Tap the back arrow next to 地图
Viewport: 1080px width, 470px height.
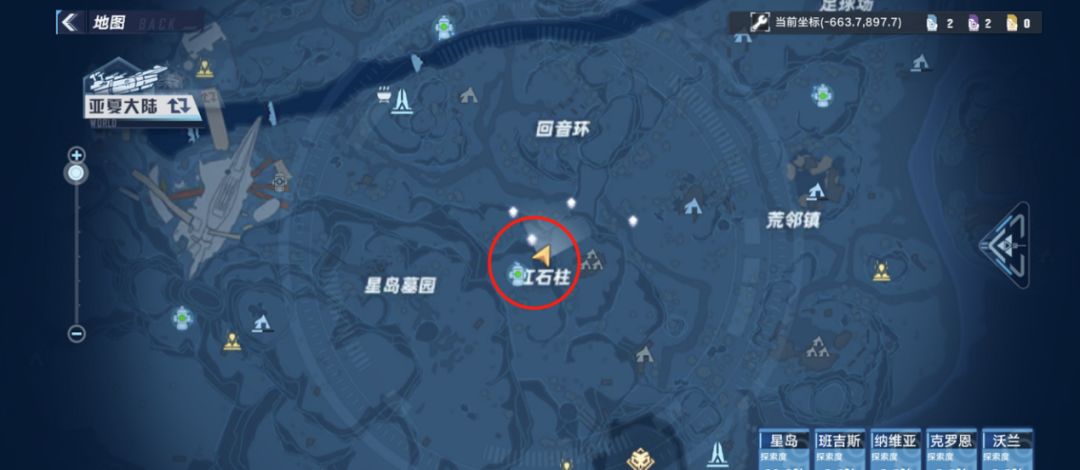click(x=71, y=22)
